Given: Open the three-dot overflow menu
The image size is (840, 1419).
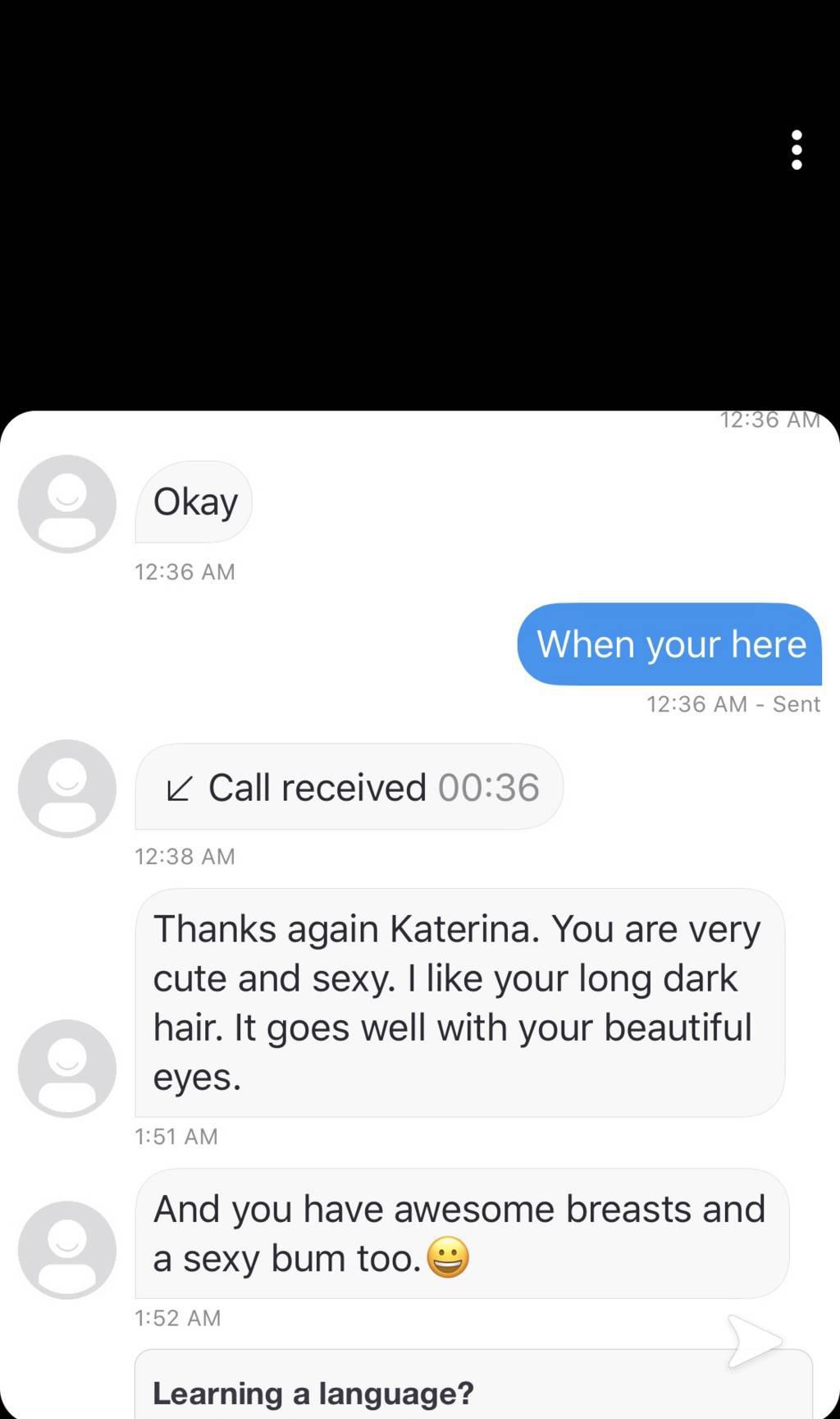Looking at the screenshot, I should click(x=796, y=149).
